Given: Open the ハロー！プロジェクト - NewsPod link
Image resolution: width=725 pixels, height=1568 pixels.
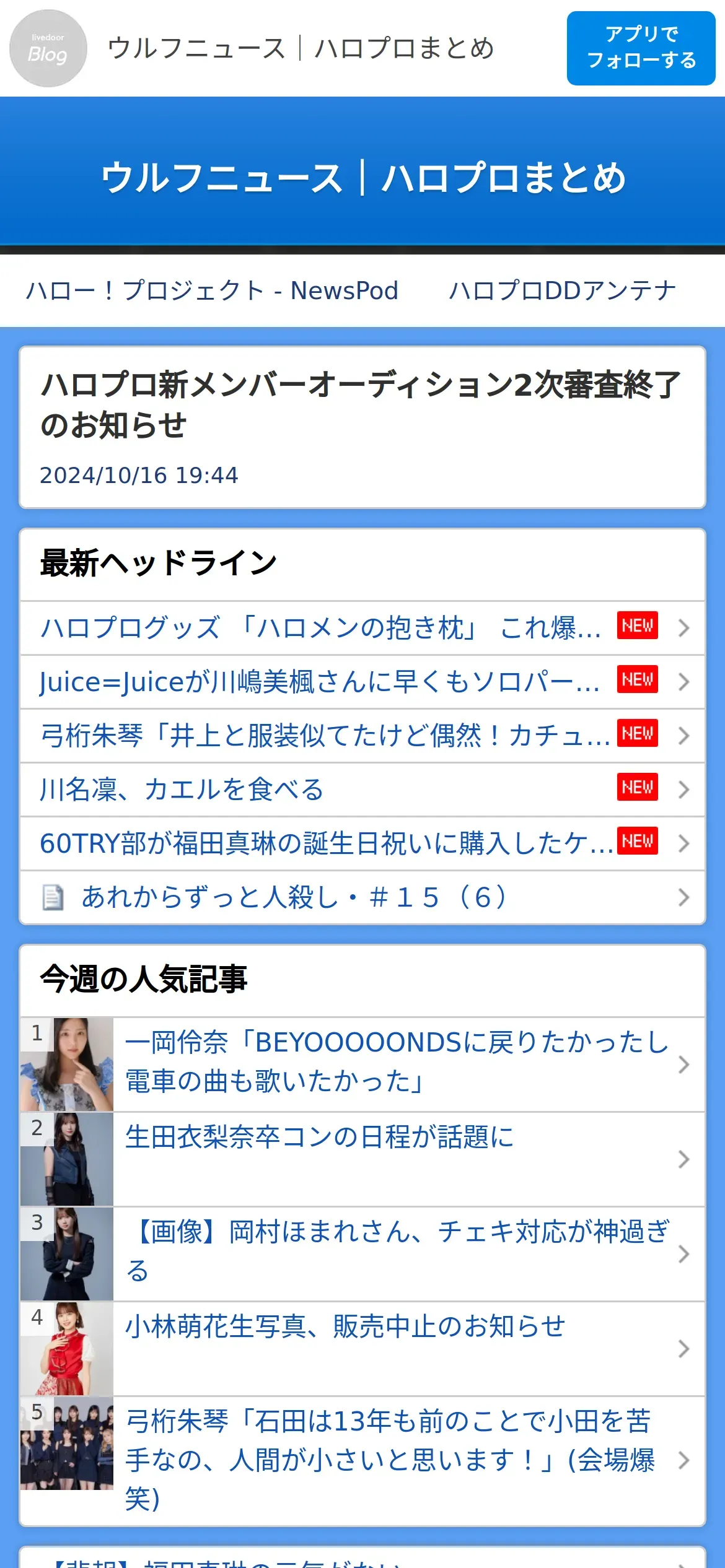Looking at the screenshot, I should tap(212, 290).
